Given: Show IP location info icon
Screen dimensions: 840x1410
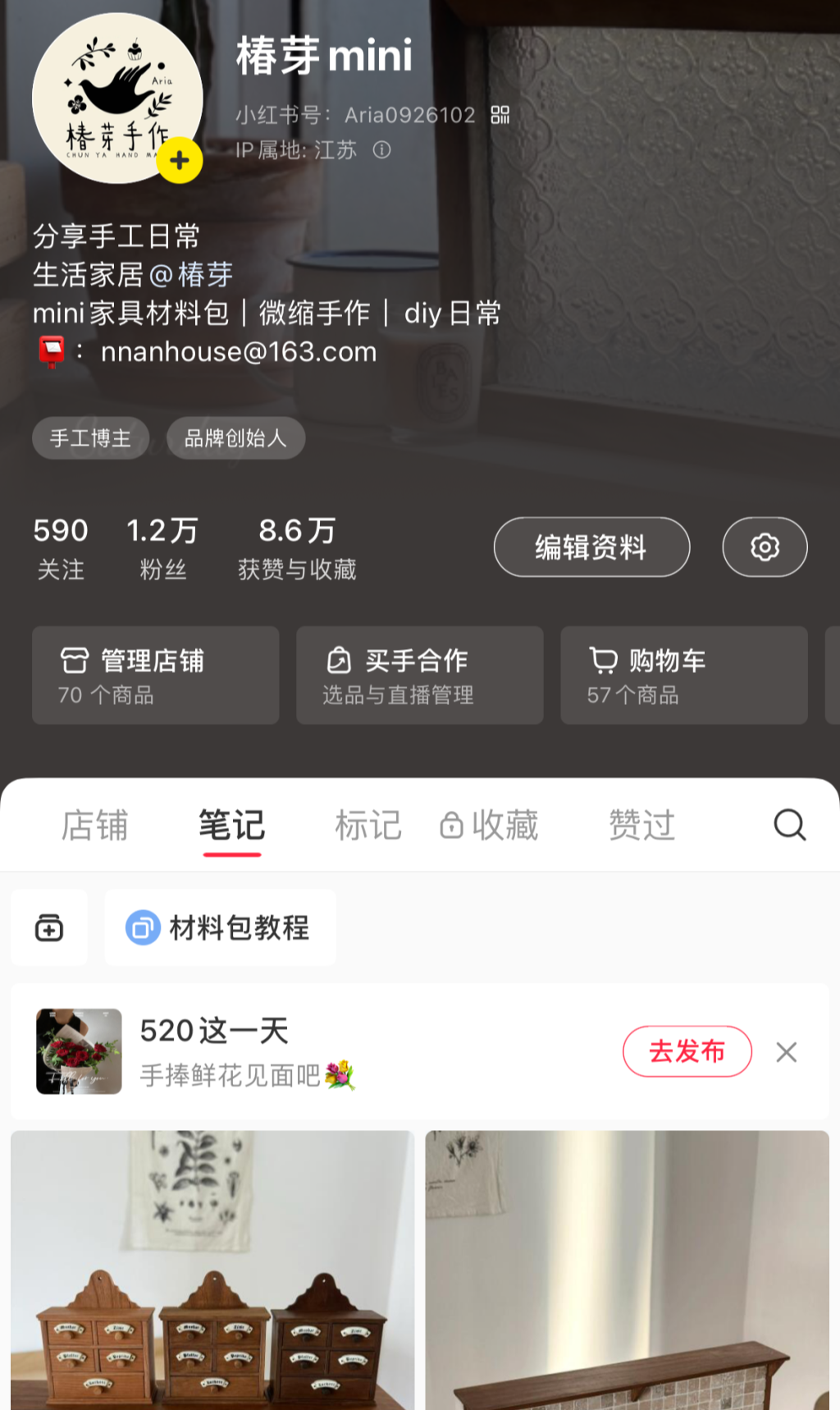Looking at the screenshot, I should pyautogui.click(x=381, y=150).
